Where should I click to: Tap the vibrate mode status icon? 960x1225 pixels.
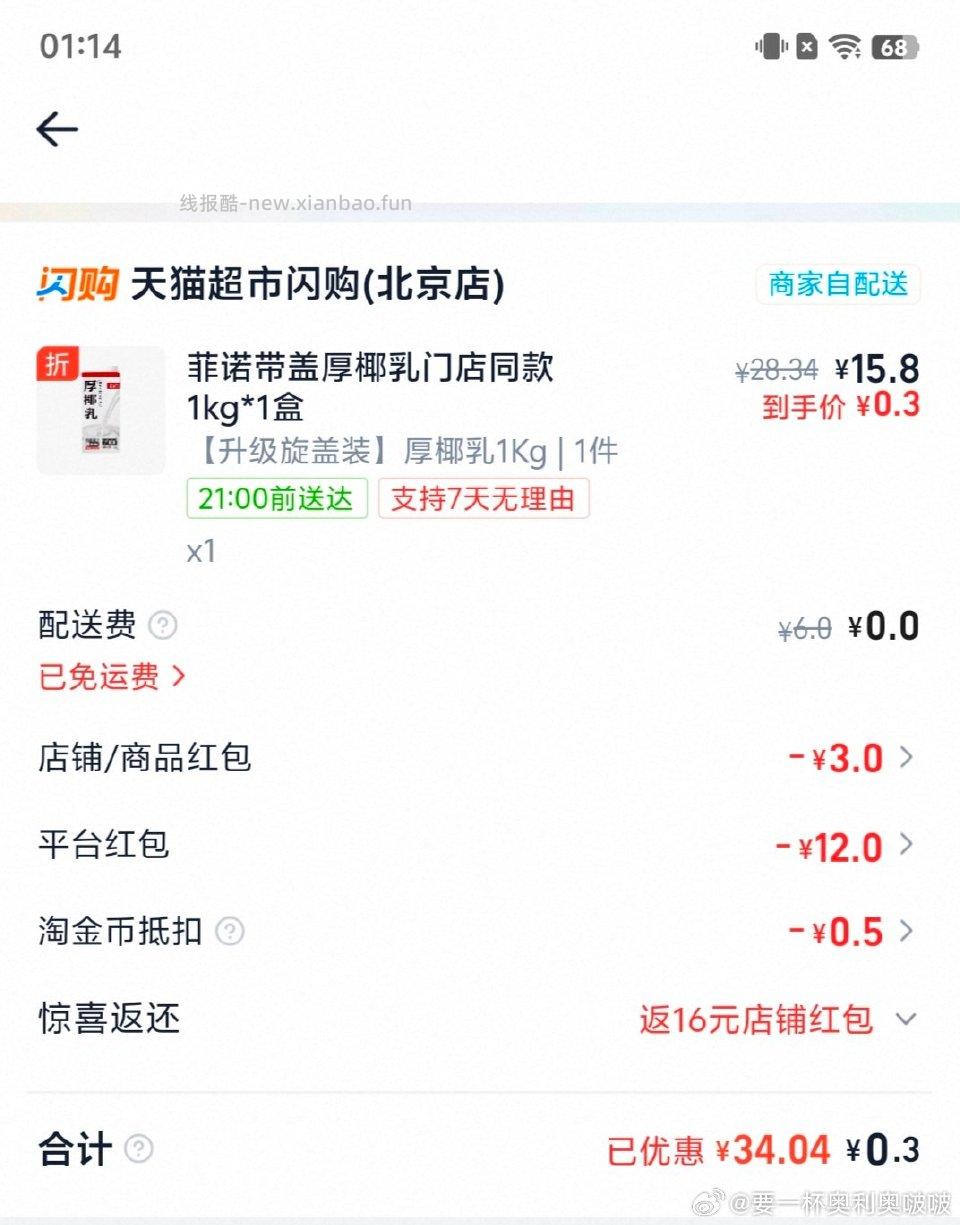pyautogui.click(x=770, y=46)
